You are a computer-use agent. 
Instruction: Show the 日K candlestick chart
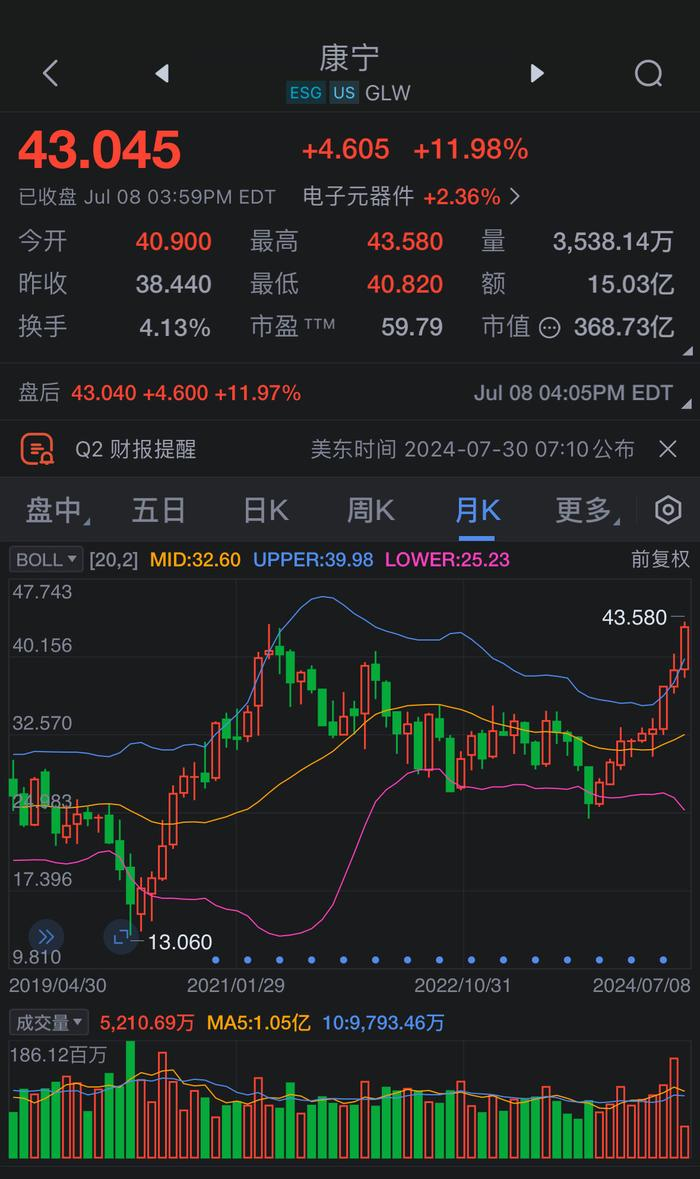point(265,510)
